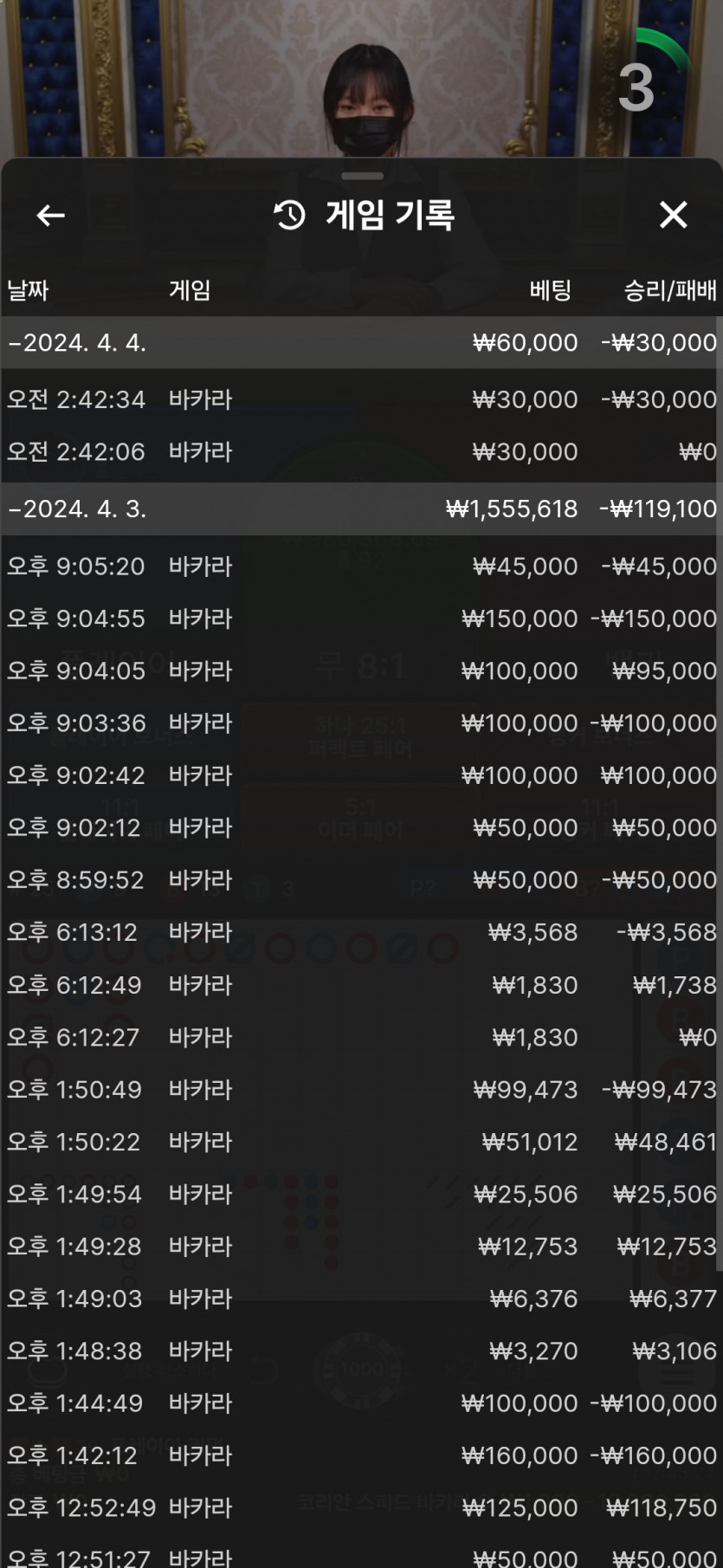The image size is (723, 1568).
Task: Select the 오후 9:02:42 game entry
Action: coord(362,775)
